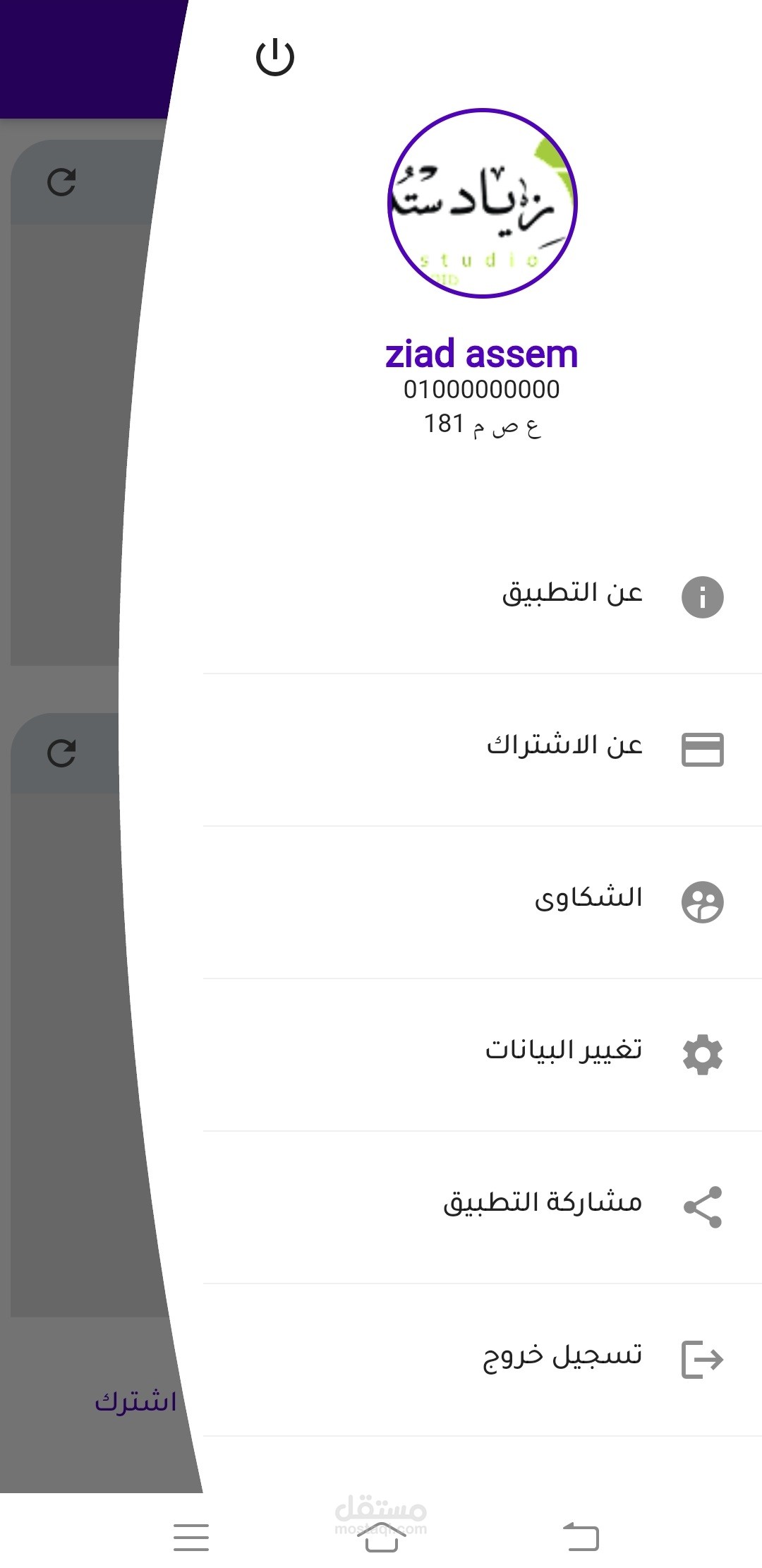Go back with the system back button

tap(581, 1537)
